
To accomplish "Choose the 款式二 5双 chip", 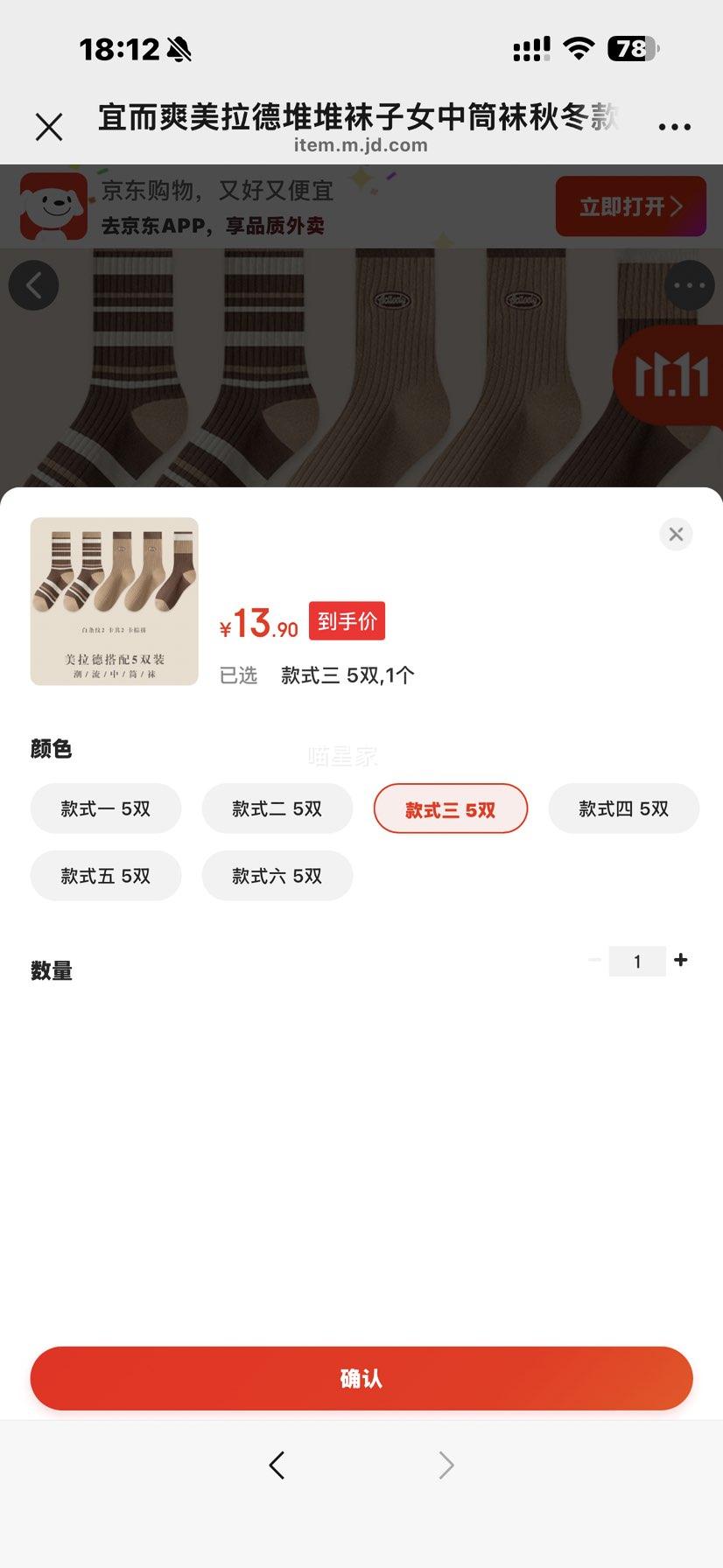I will [277, 808].
